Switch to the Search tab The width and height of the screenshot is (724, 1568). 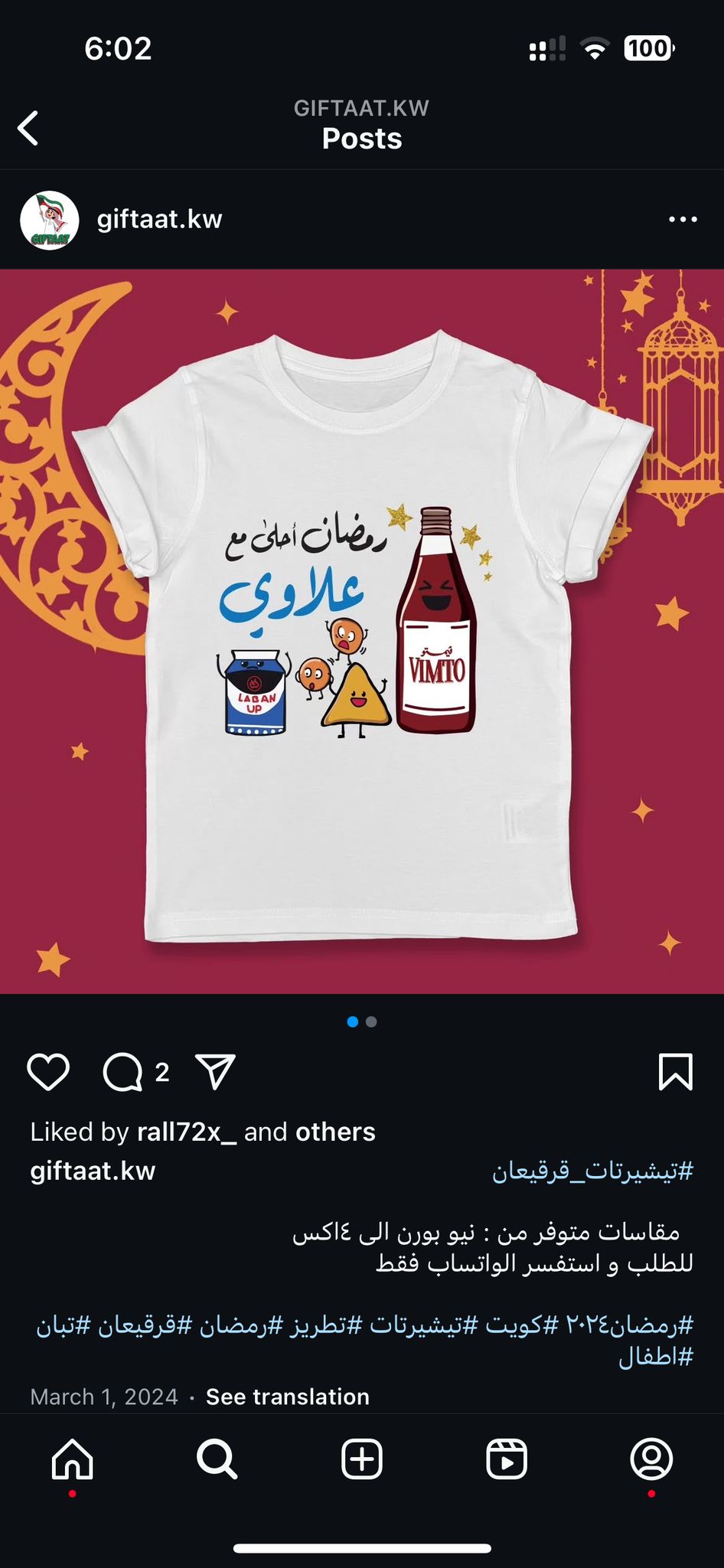(x=217, y=1459)
